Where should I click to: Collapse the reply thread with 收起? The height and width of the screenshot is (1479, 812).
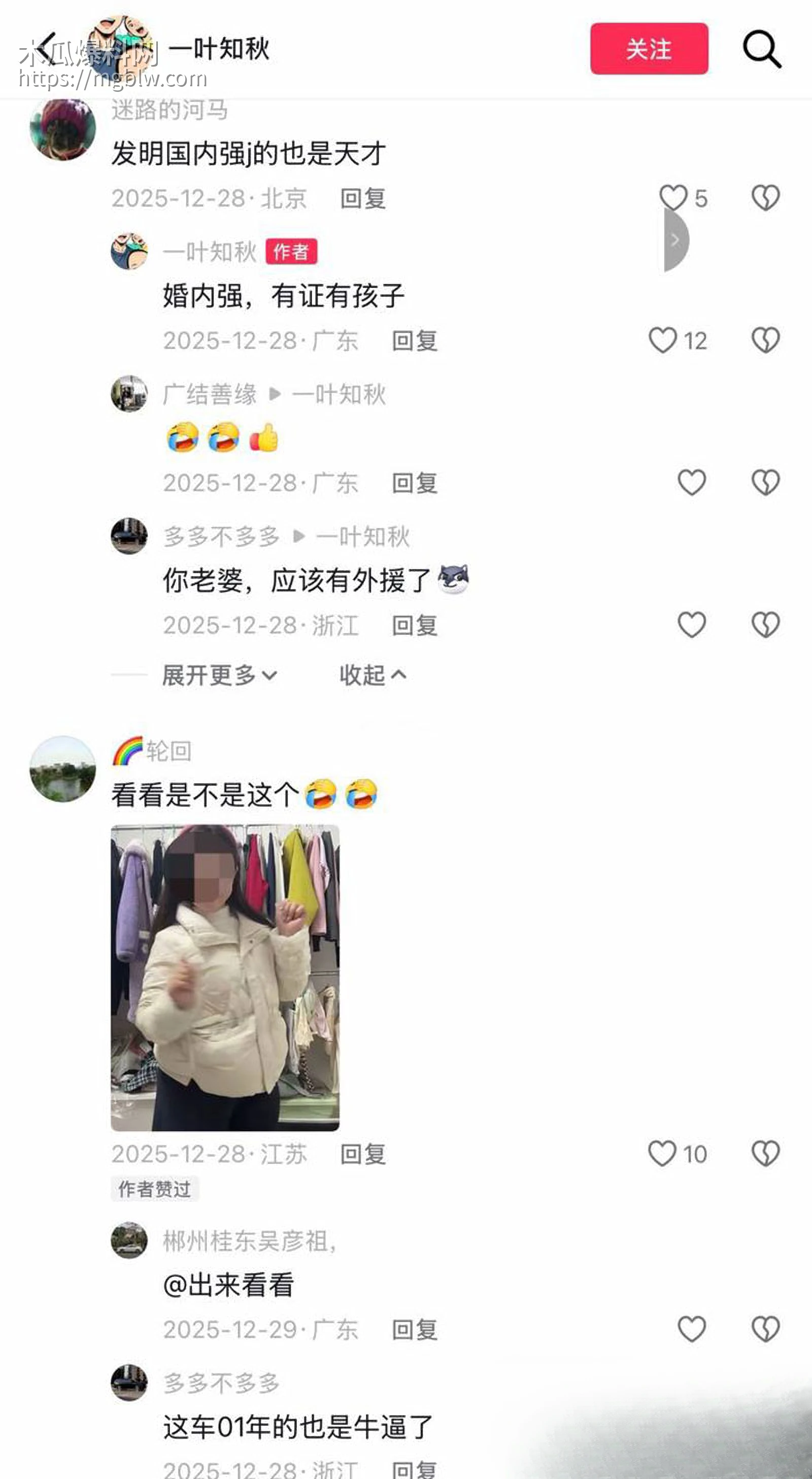pos(372,676)
